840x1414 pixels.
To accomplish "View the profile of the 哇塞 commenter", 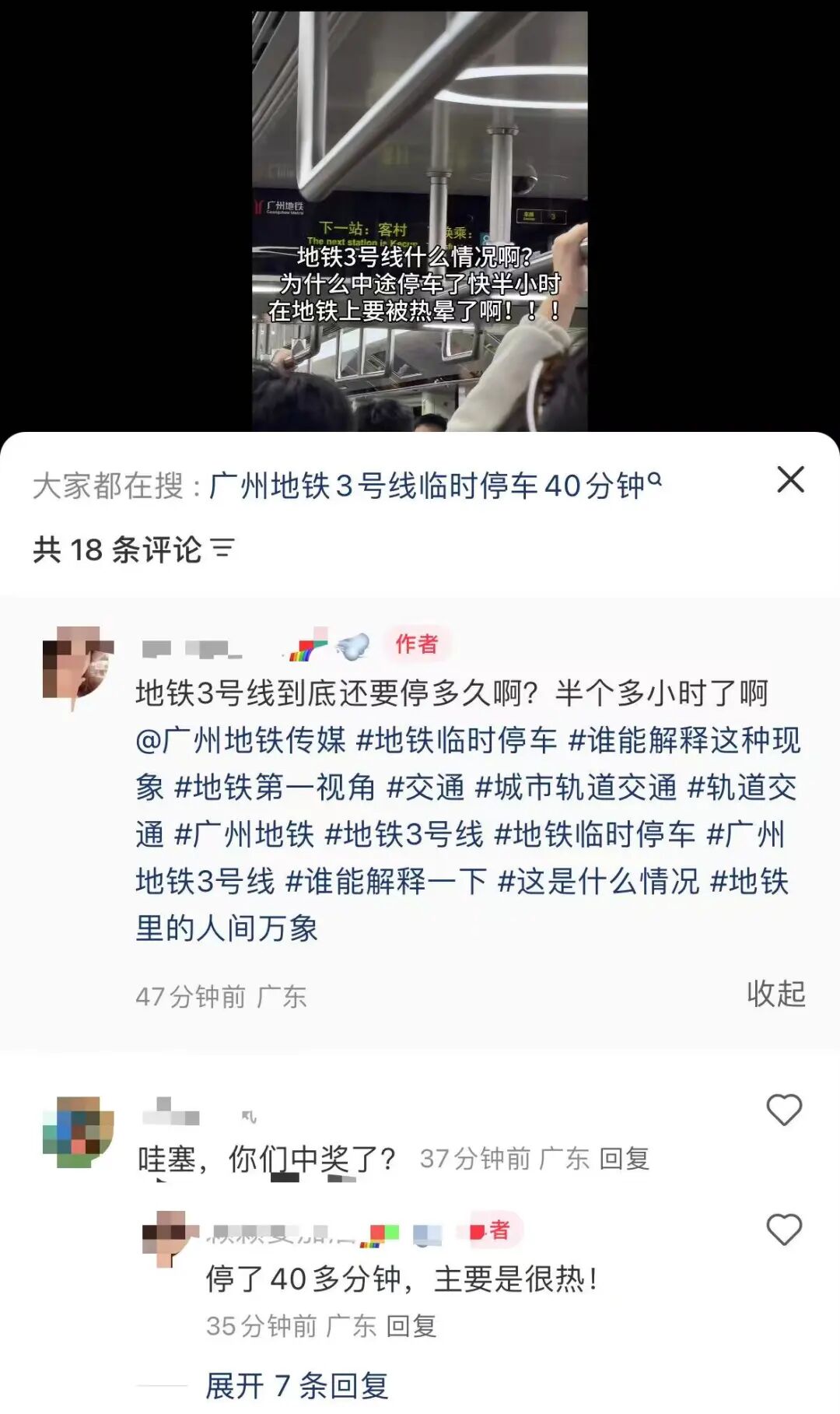I will [x=78, y=1132].
